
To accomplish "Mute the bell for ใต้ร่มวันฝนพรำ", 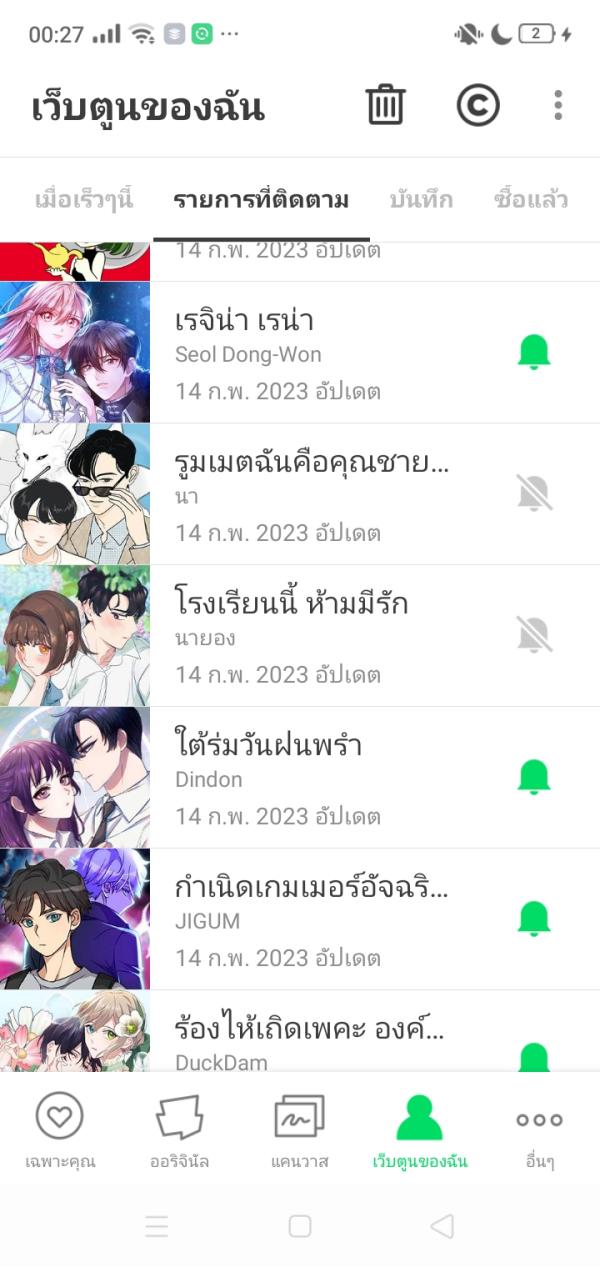I will point(534,778).
